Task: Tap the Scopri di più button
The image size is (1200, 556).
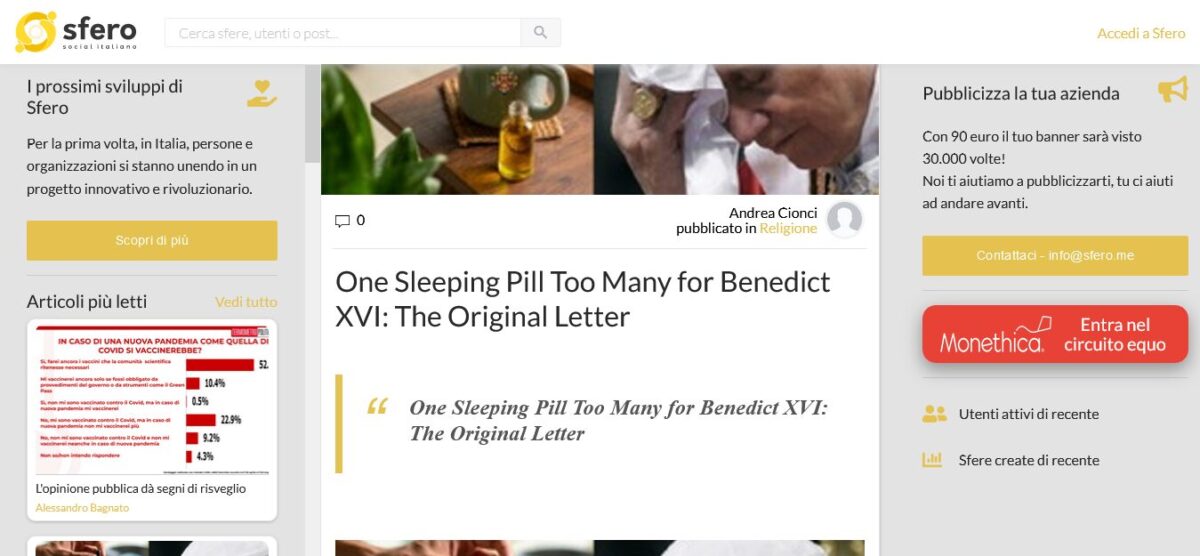Action: click(x=152, y=240)
